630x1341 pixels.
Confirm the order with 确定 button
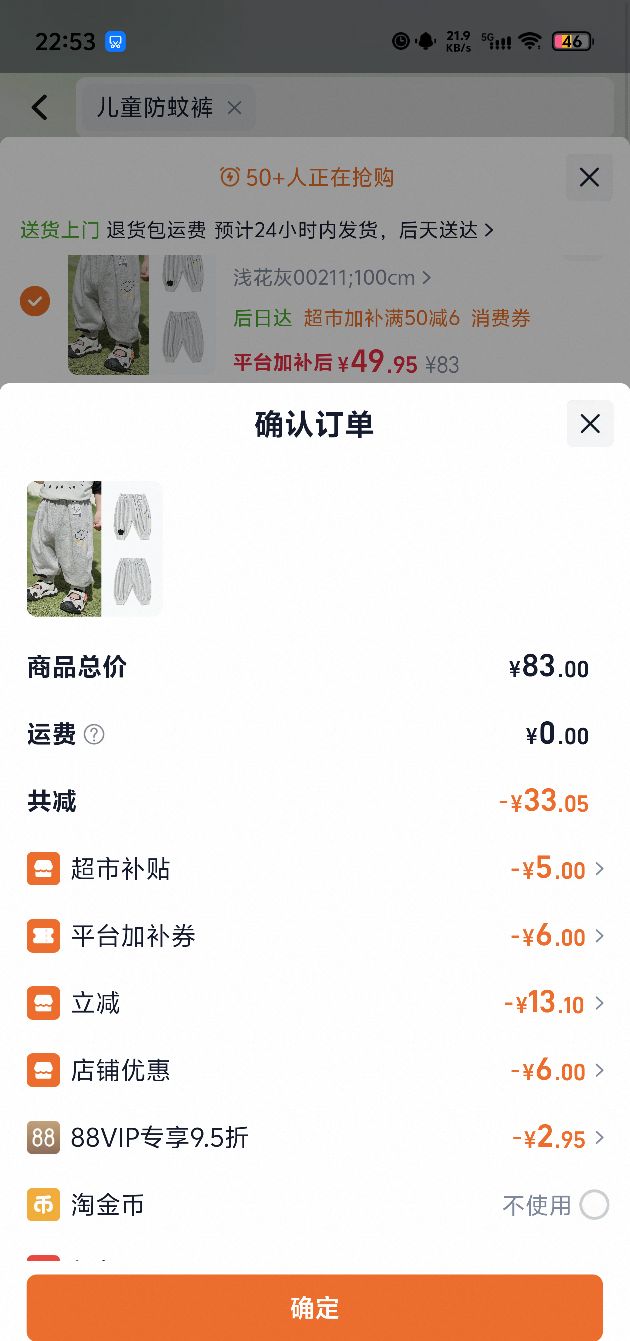point(315,1307)
